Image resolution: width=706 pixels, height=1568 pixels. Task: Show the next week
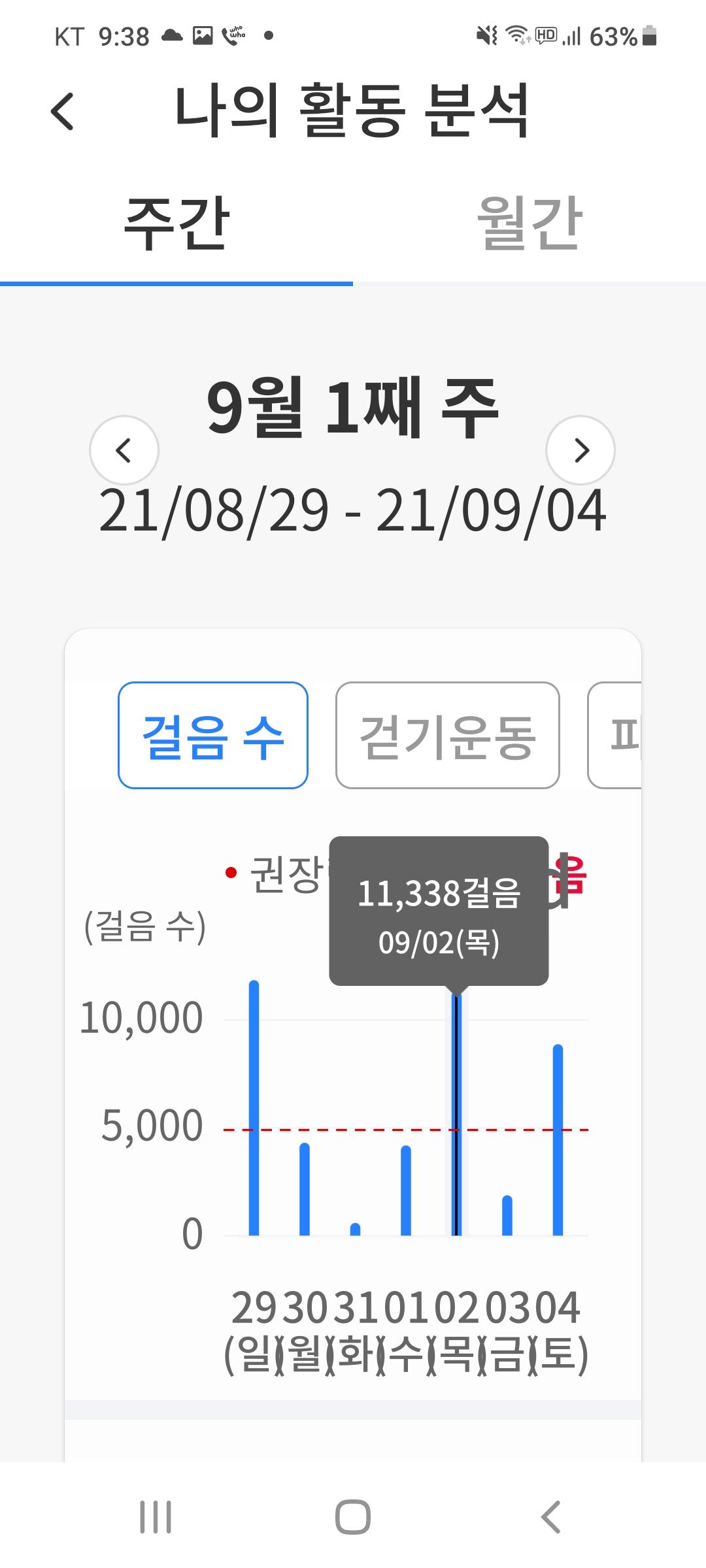(580, 450)
